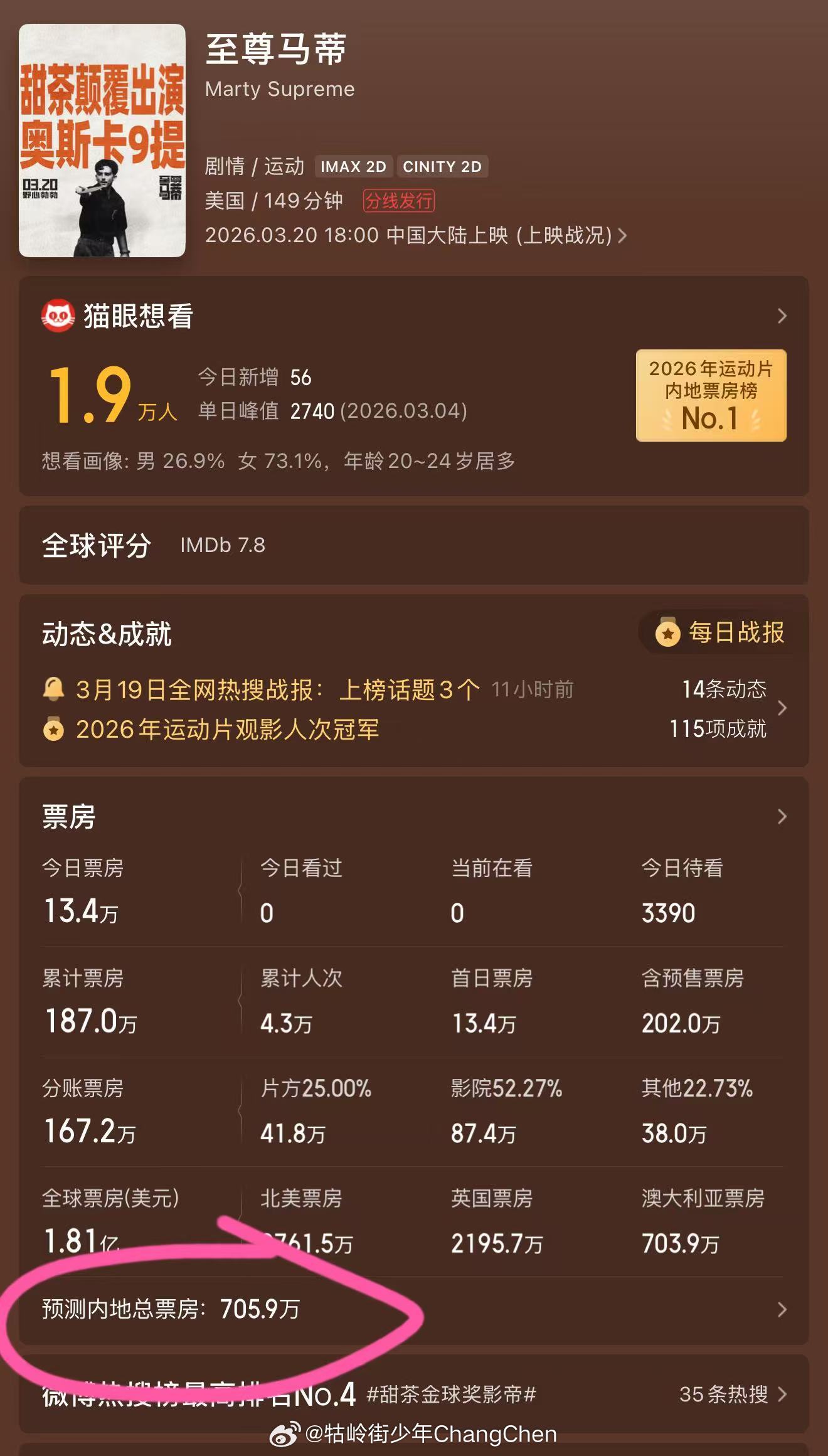Expand the 动态&成就 details chevron
This screenshot has height=1456, width=828.
click(782, 709)
